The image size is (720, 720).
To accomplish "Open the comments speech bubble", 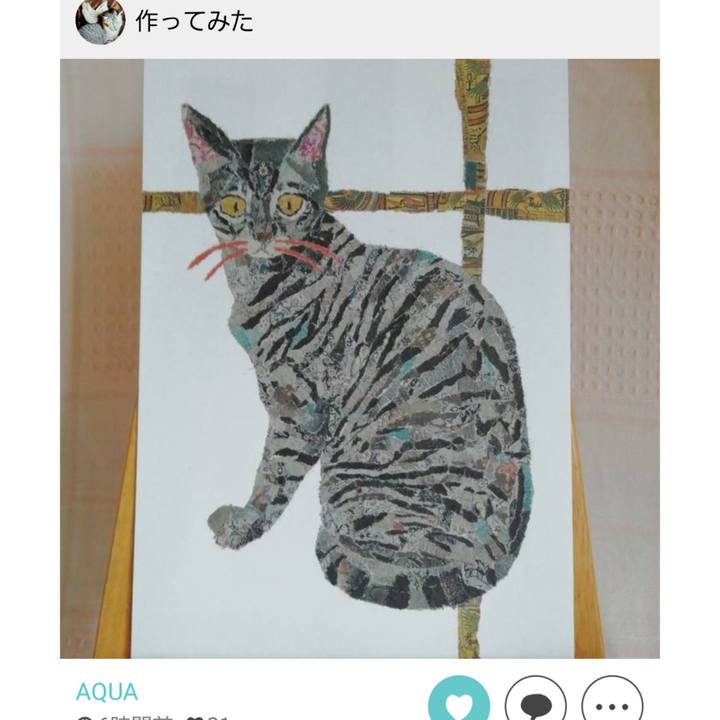I will tap(536, 702).
